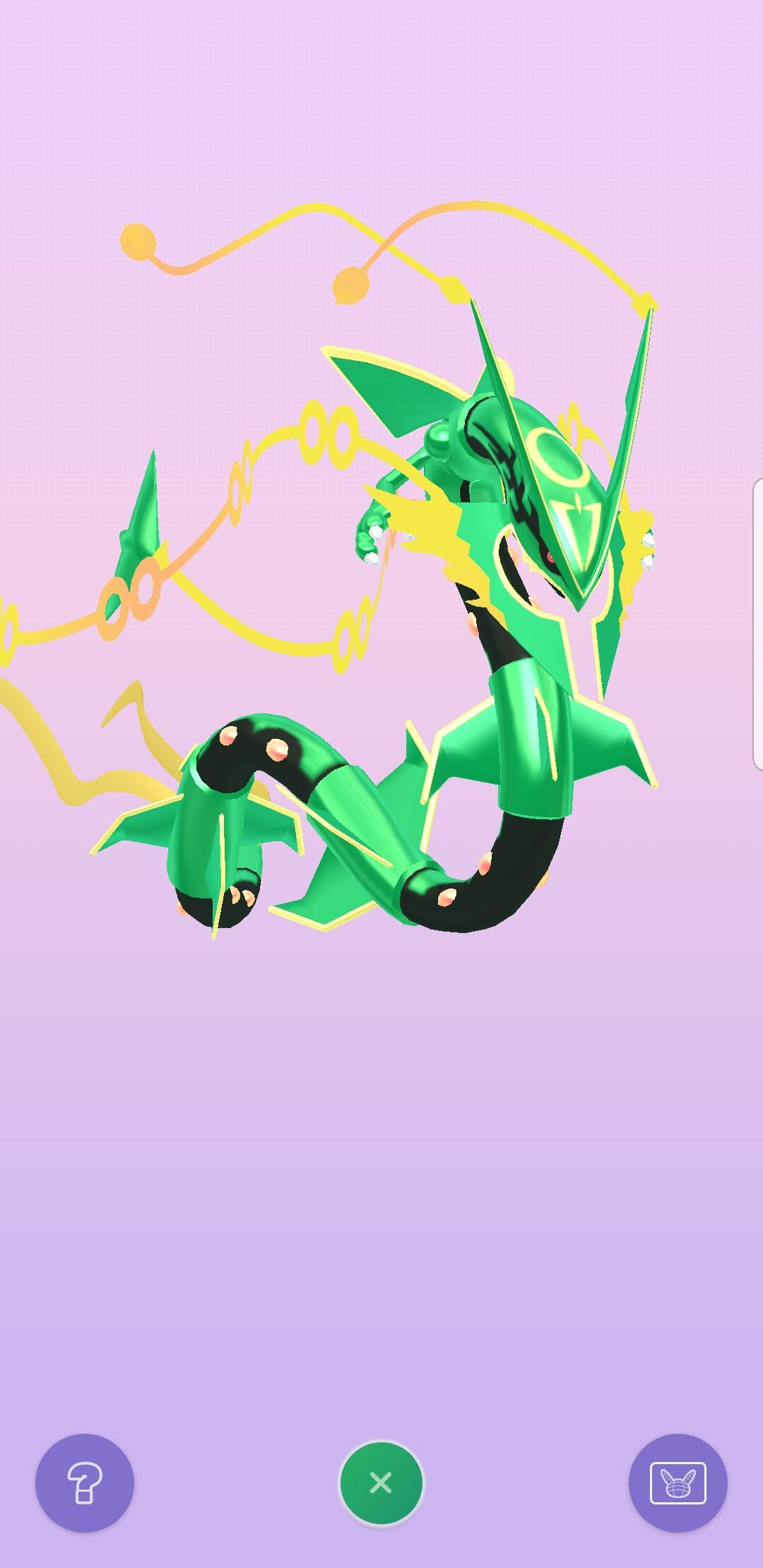763x1568 pixels.
Task: Open the edge panel handle
Action: pyautogui.click(x=757, y=623)
